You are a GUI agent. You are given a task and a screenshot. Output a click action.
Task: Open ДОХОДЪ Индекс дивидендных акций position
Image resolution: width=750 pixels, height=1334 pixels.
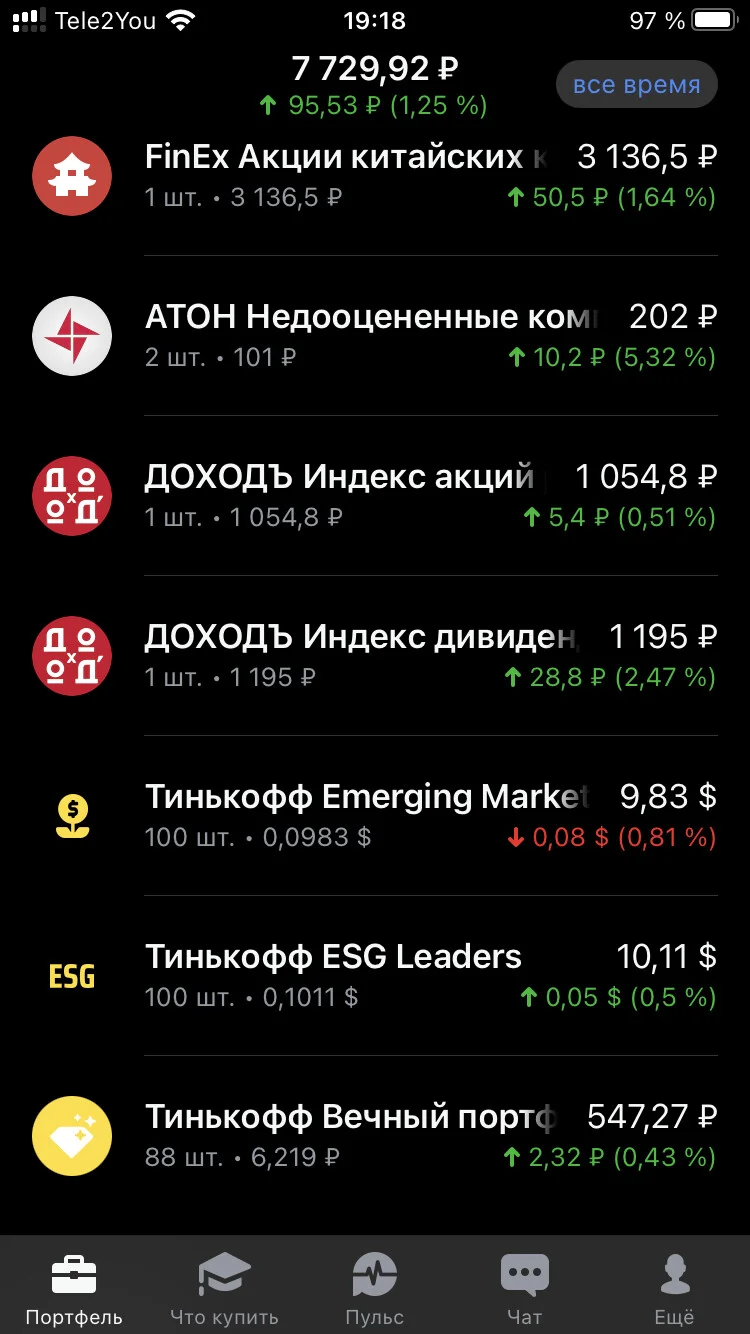pos(375,656)
